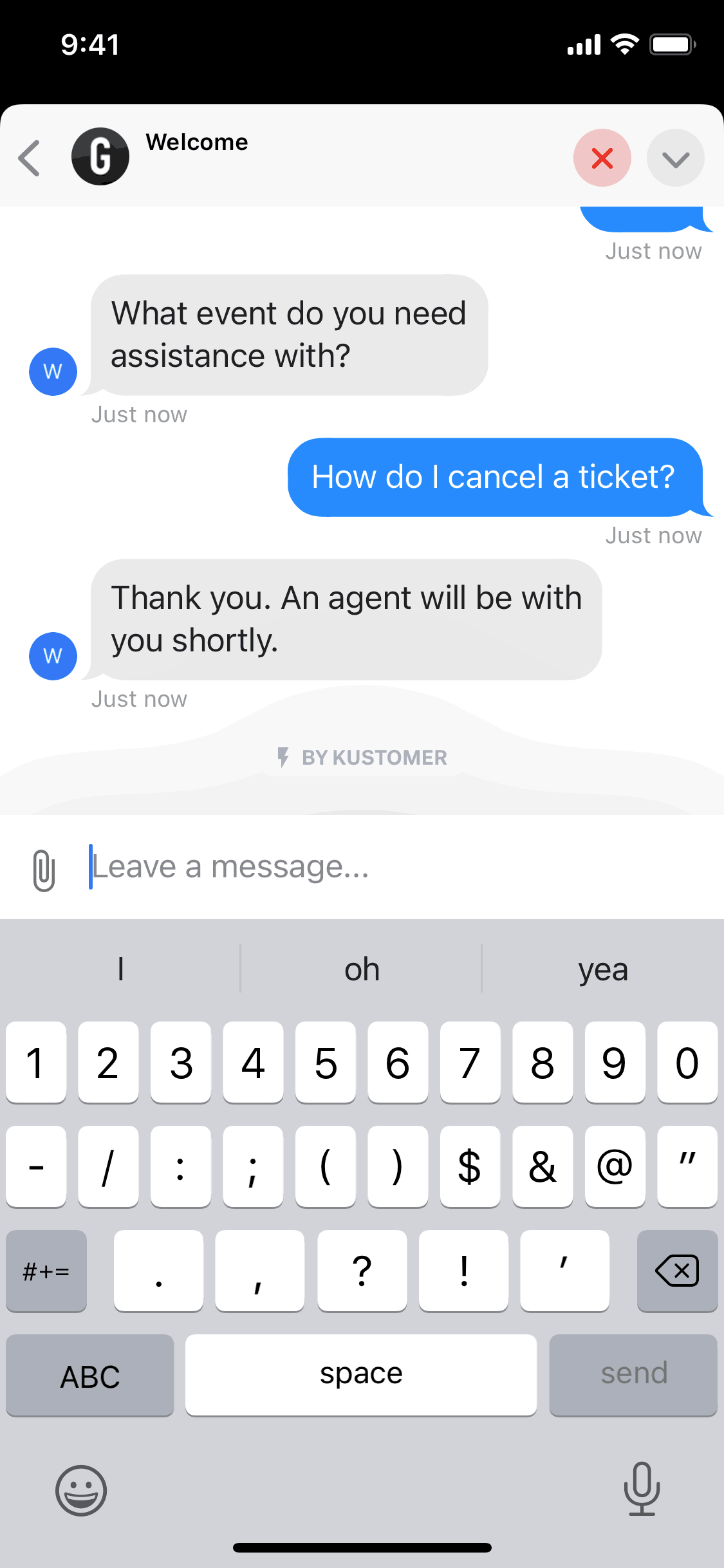Viewport: 724px width, 1568px height.
Task: Focus the Leave a message field
Action: (x=386, y=867)
